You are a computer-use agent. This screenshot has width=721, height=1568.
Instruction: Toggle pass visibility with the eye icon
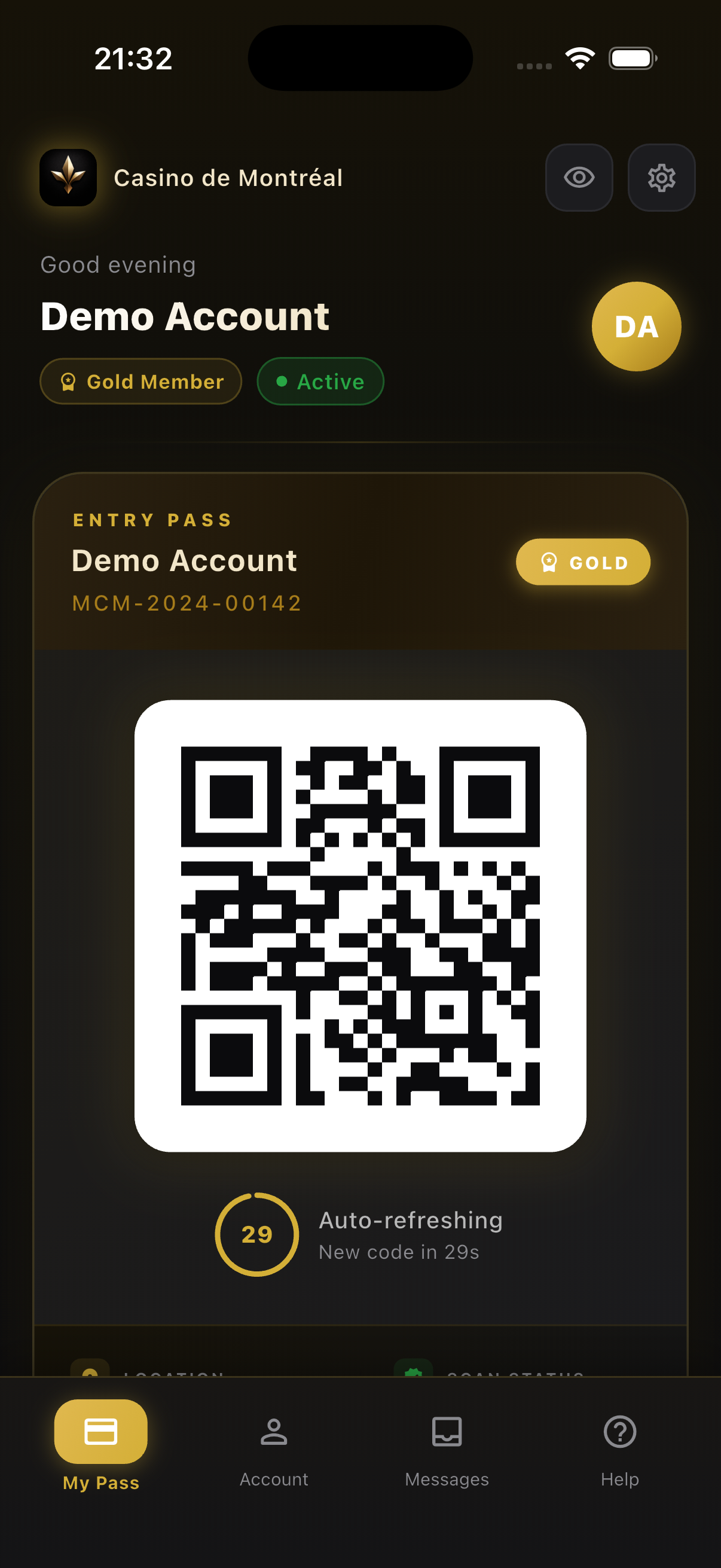578,177
